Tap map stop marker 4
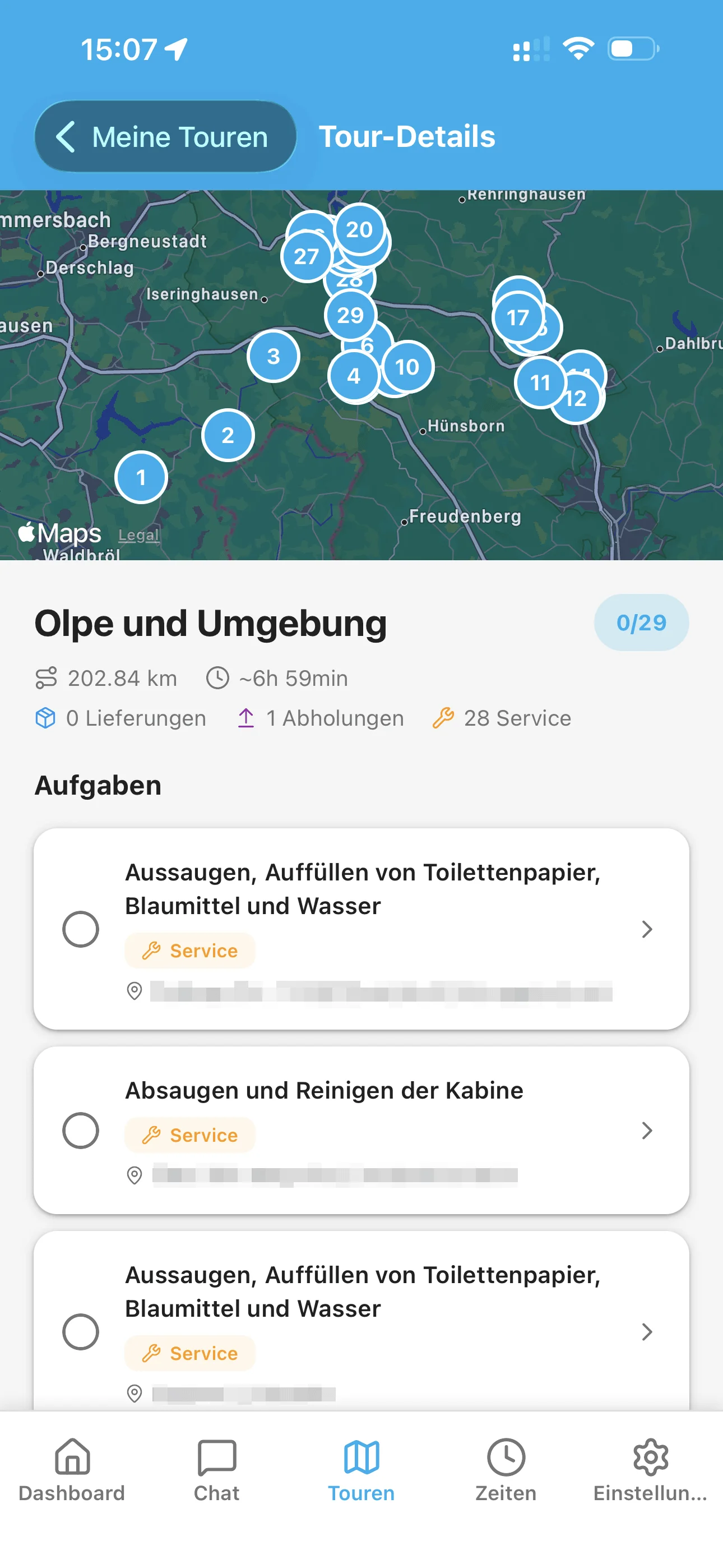 coord(354,376)
